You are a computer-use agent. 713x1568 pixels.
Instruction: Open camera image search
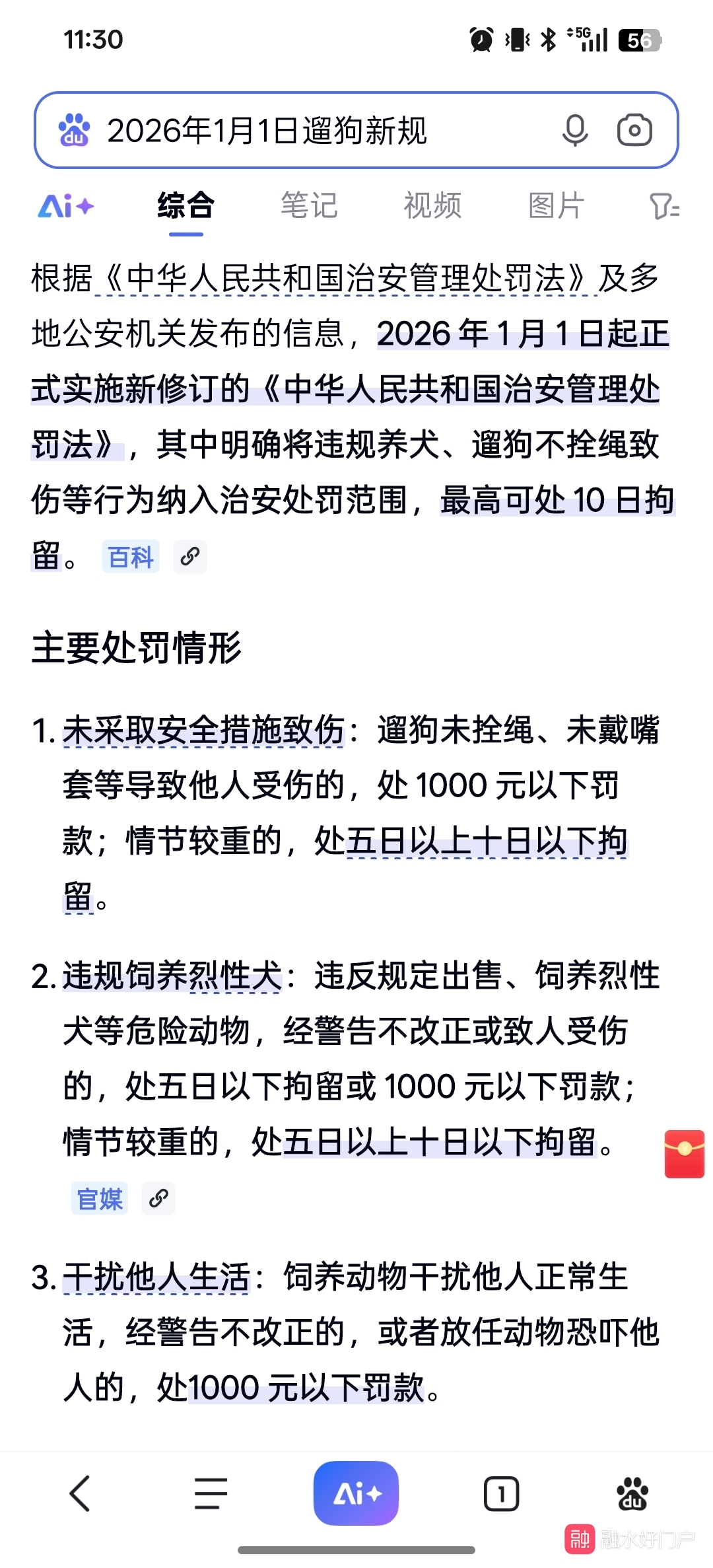coord(634,130)
